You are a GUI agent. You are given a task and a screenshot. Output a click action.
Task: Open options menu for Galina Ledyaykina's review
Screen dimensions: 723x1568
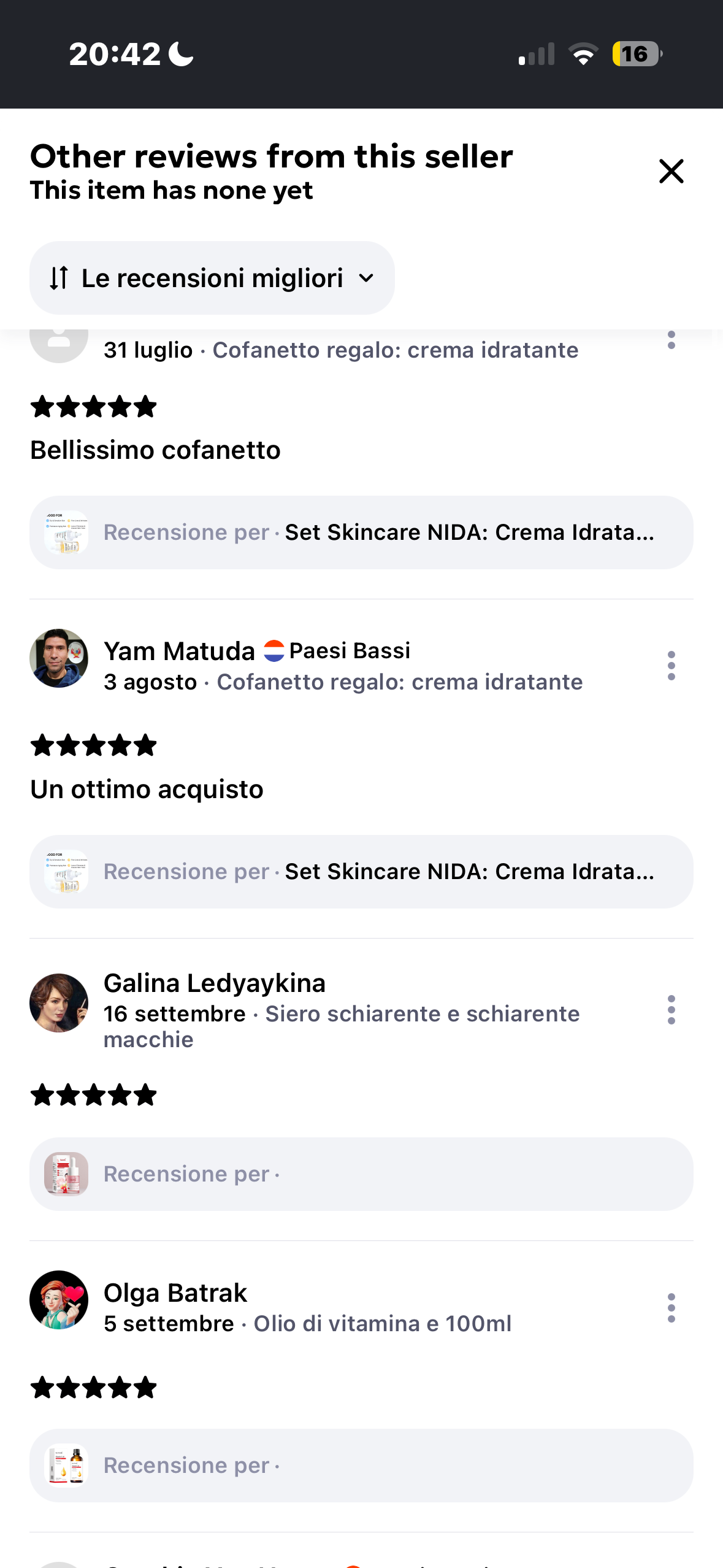coord(671,1010)
